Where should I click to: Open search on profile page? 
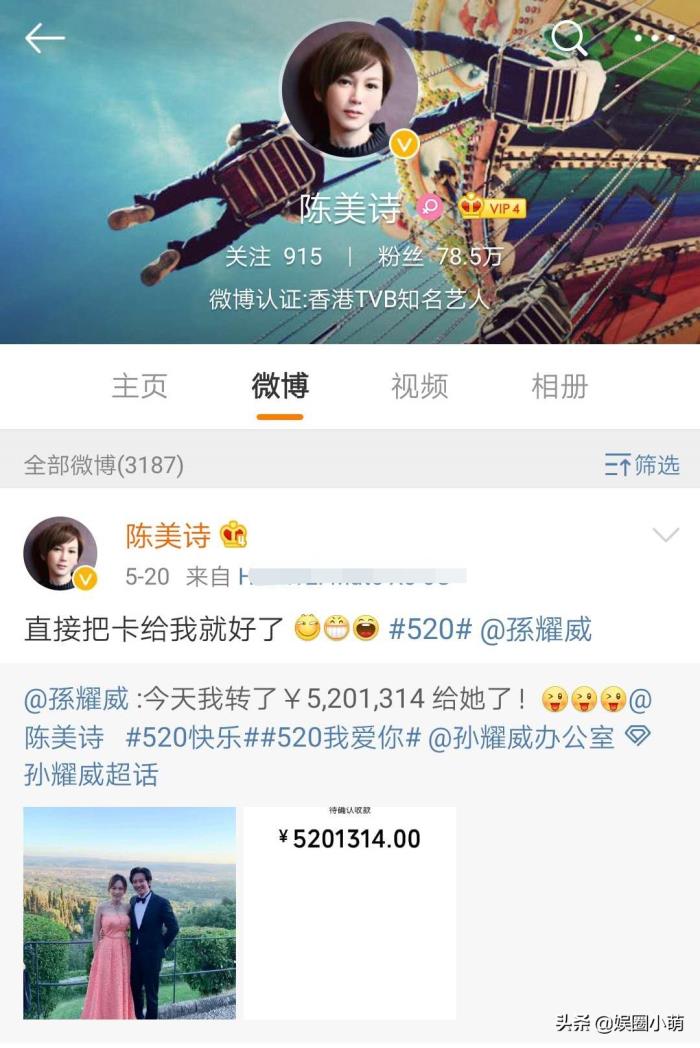(569, 39)
